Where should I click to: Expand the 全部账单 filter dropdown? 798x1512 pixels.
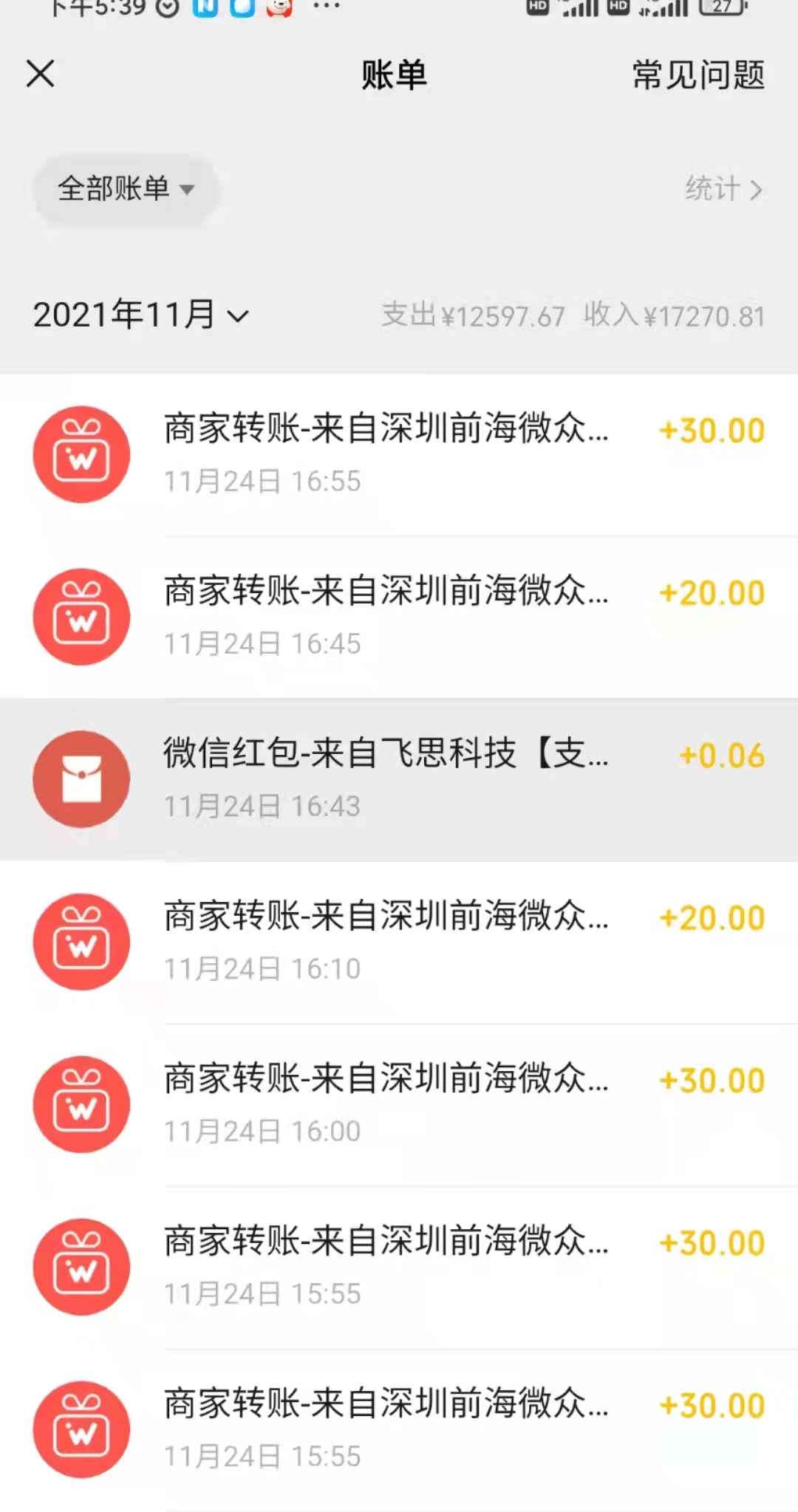[126, 189]
